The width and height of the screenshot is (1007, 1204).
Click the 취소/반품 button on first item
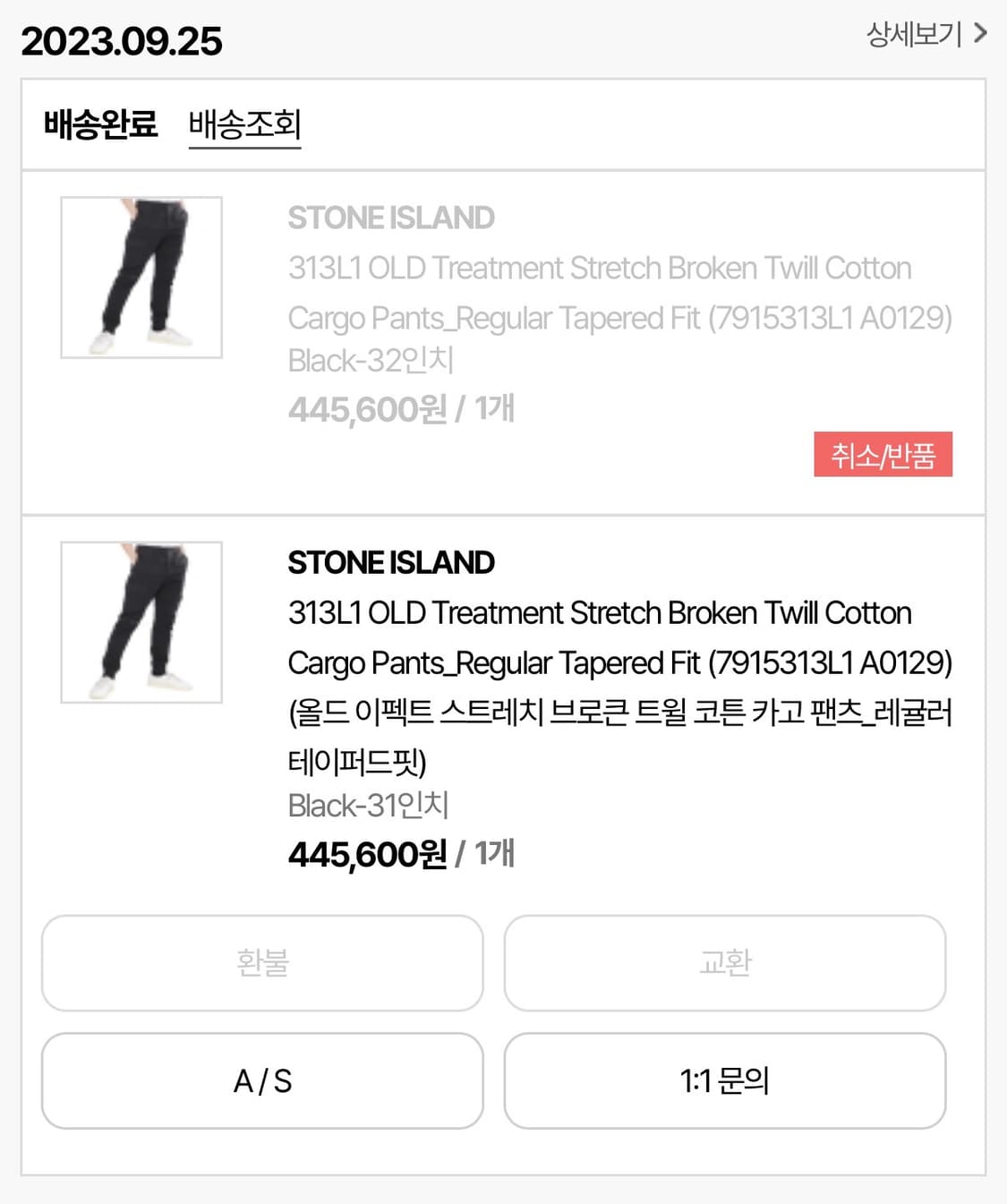(883, 456)
